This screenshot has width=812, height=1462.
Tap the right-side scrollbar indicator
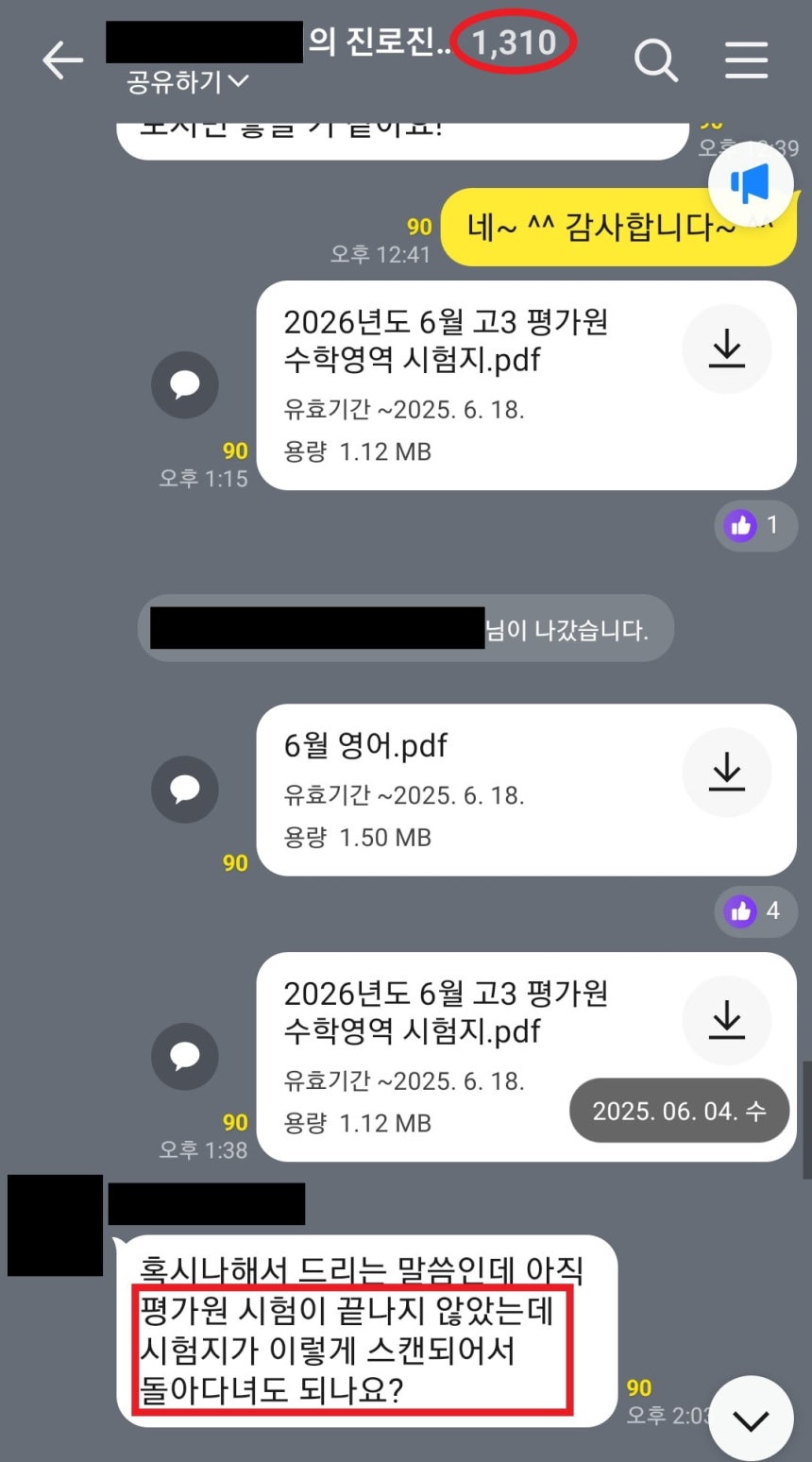(x=804, y=1114)
